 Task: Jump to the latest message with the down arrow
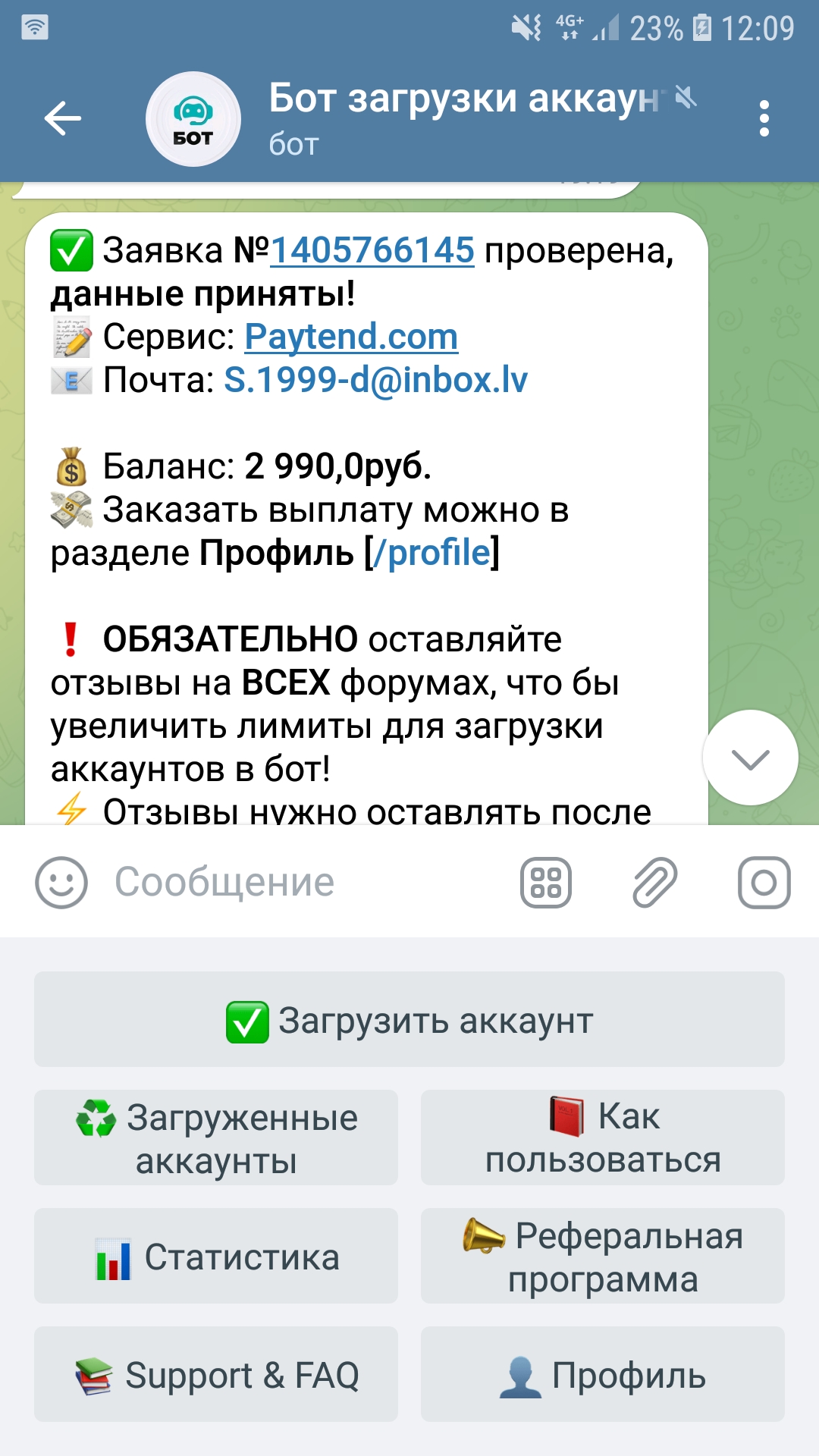click(x=750, y=758)
